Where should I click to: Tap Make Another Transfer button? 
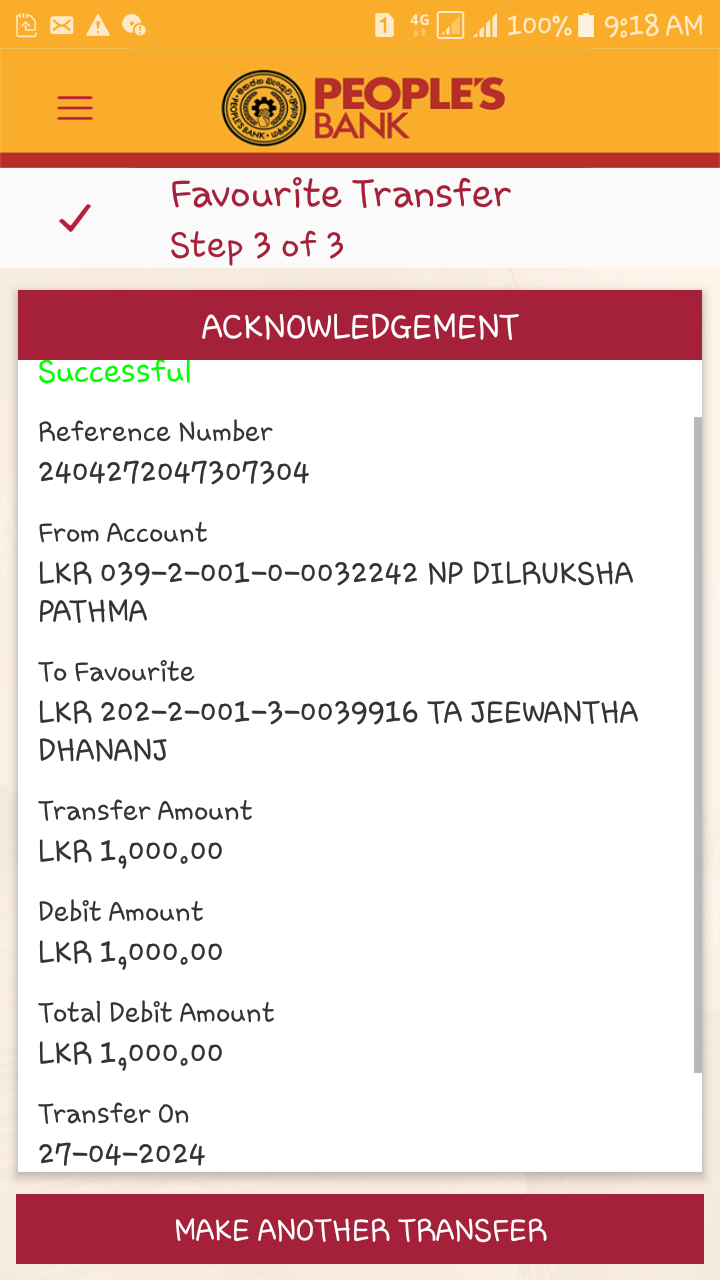click(360, 1229)
